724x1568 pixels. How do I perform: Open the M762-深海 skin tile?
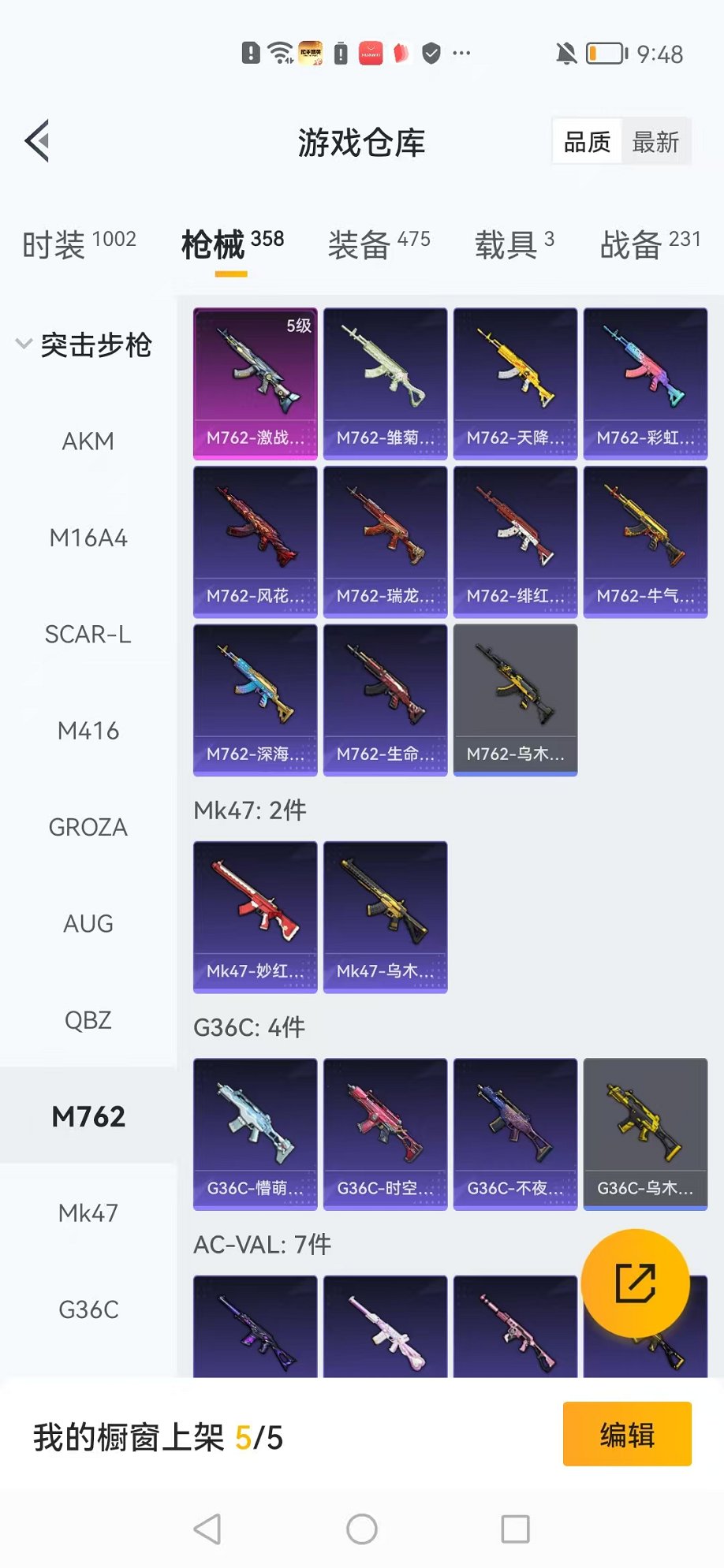pyautogui.click(x=256, y=699)
